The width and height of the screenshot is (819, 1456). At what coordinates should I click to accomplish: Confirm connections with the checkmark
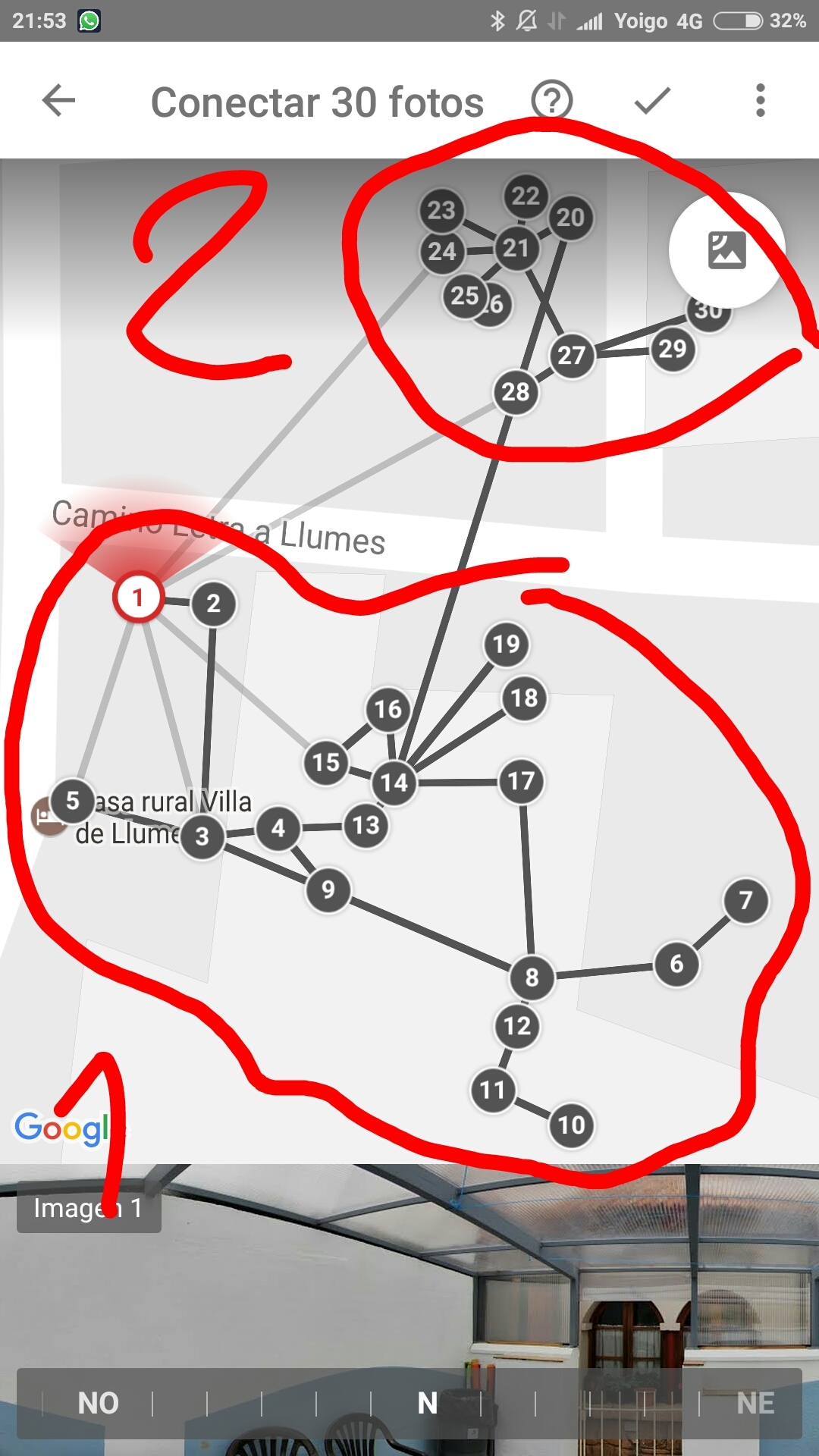tap(652, 100)
